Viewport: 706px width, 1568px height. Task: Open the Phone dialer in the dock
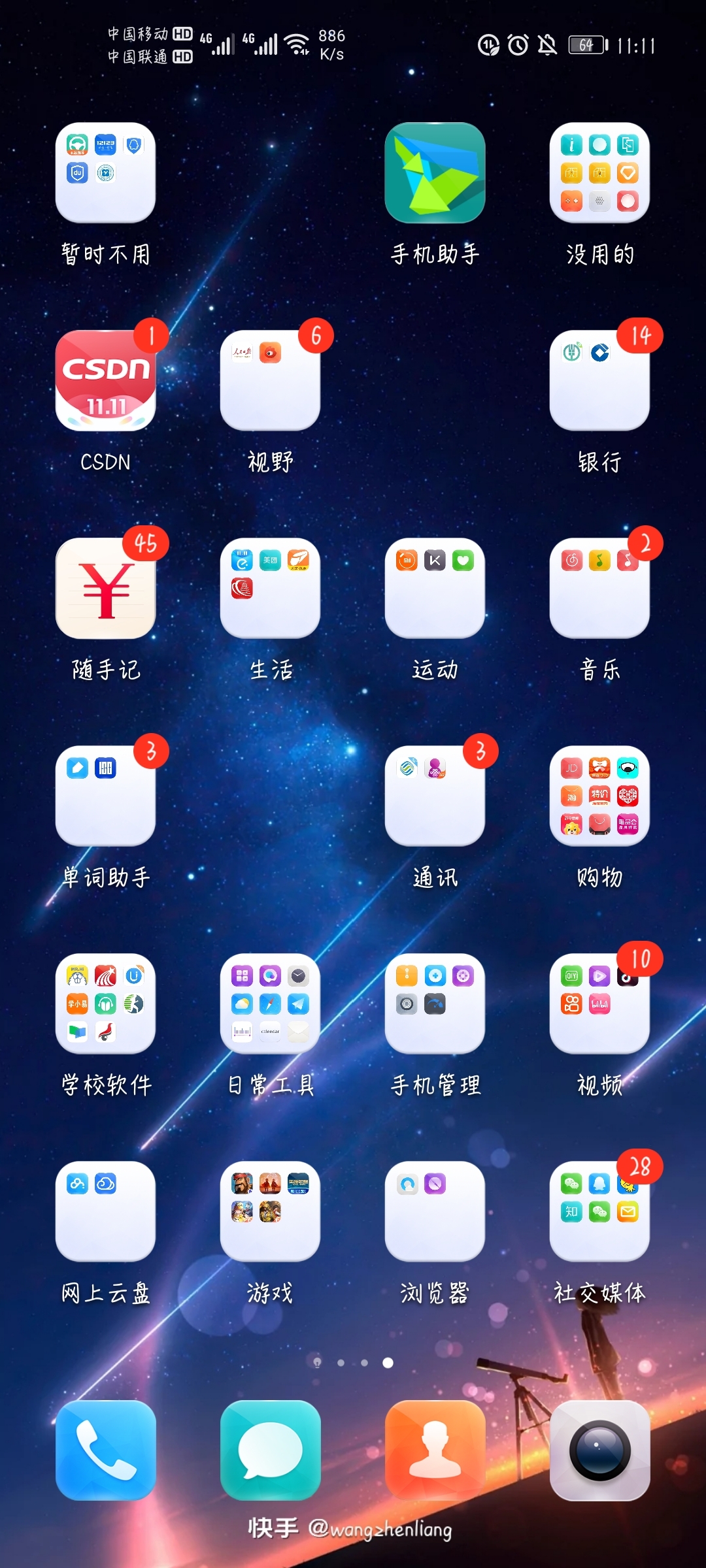pyautogui.click(x=105, y=1450)
